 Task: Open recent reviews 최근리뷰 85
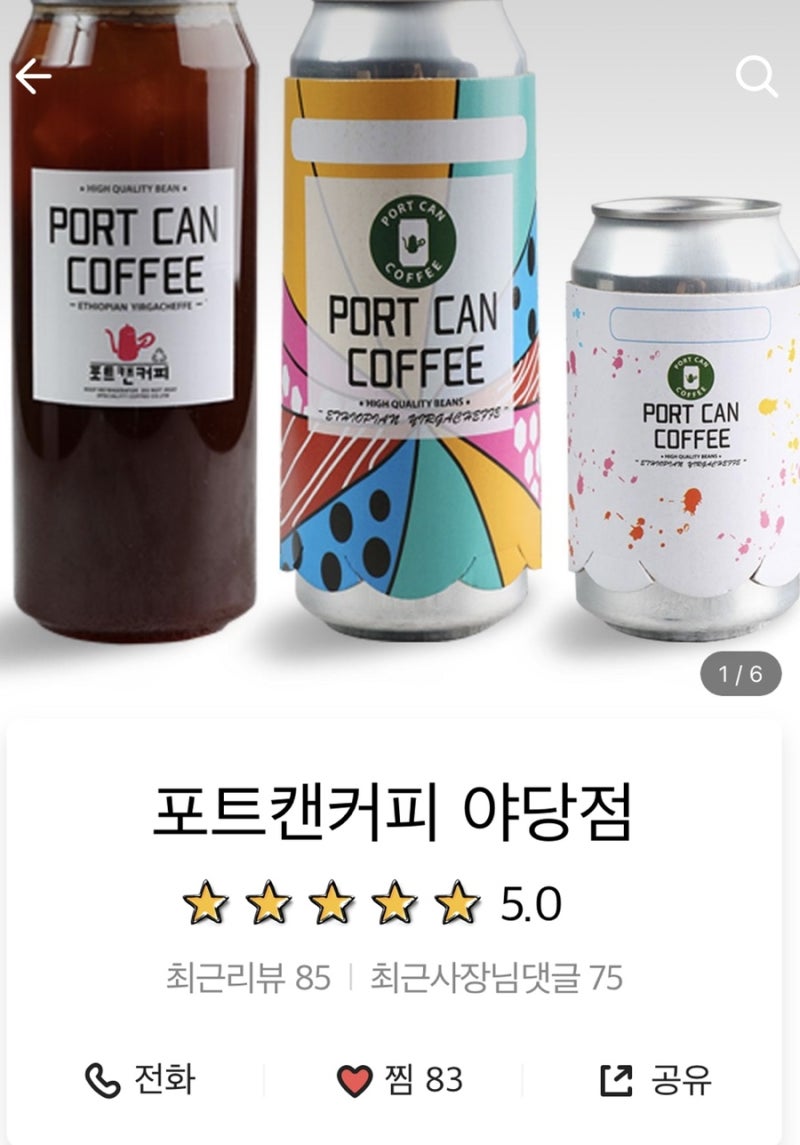(x=247, y=977)
